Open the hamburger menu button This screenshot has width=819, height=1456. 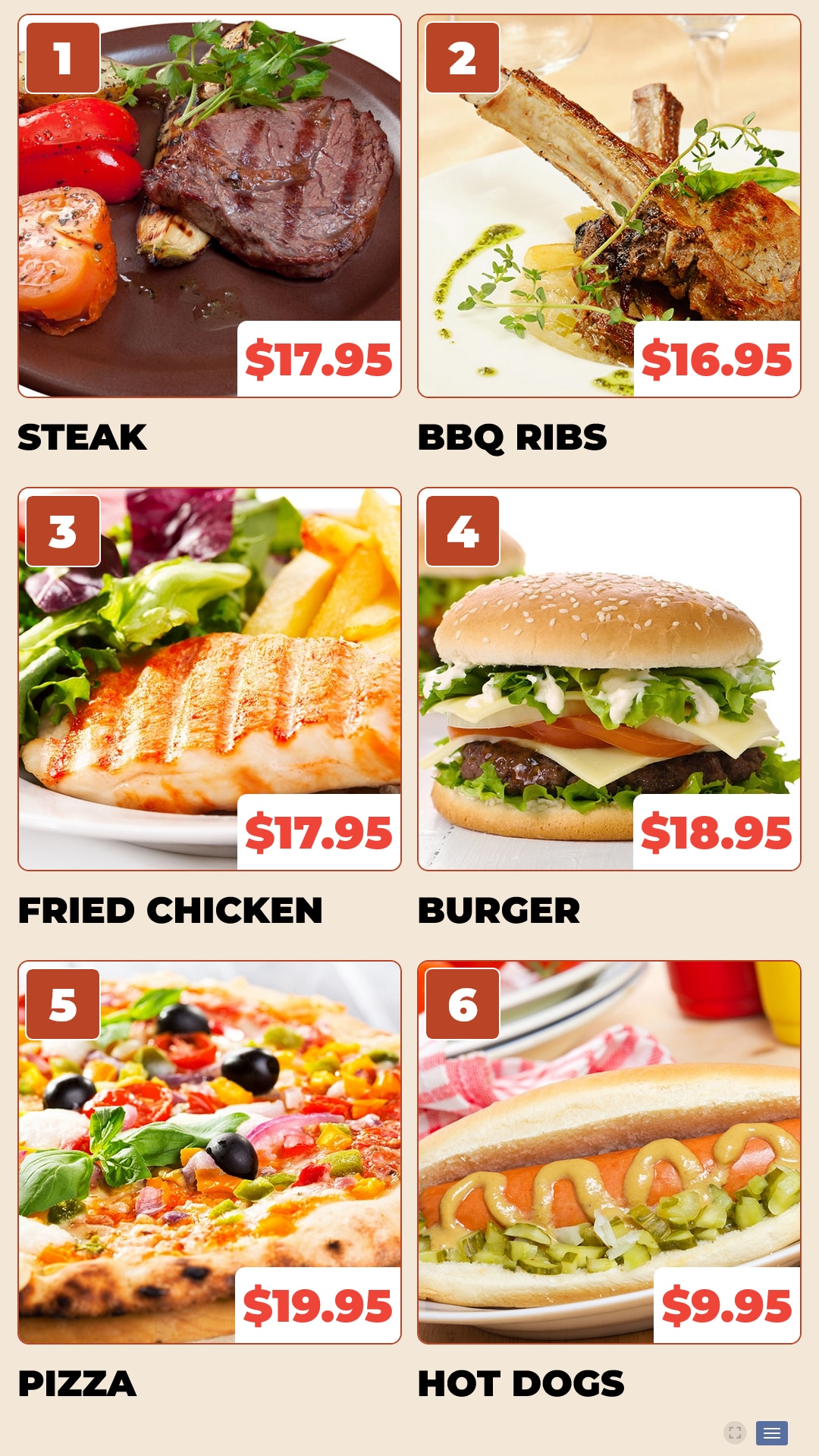(772, 1433)
